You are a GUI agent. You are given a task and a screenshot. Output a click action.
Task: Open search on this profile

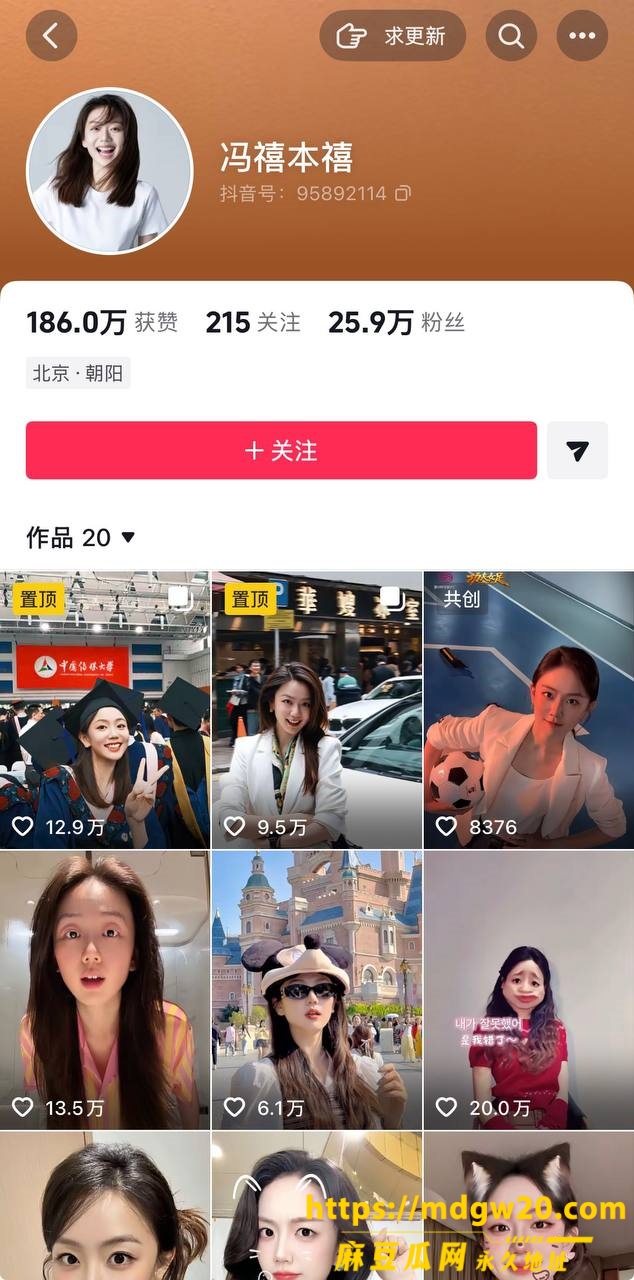pos(511,36)
